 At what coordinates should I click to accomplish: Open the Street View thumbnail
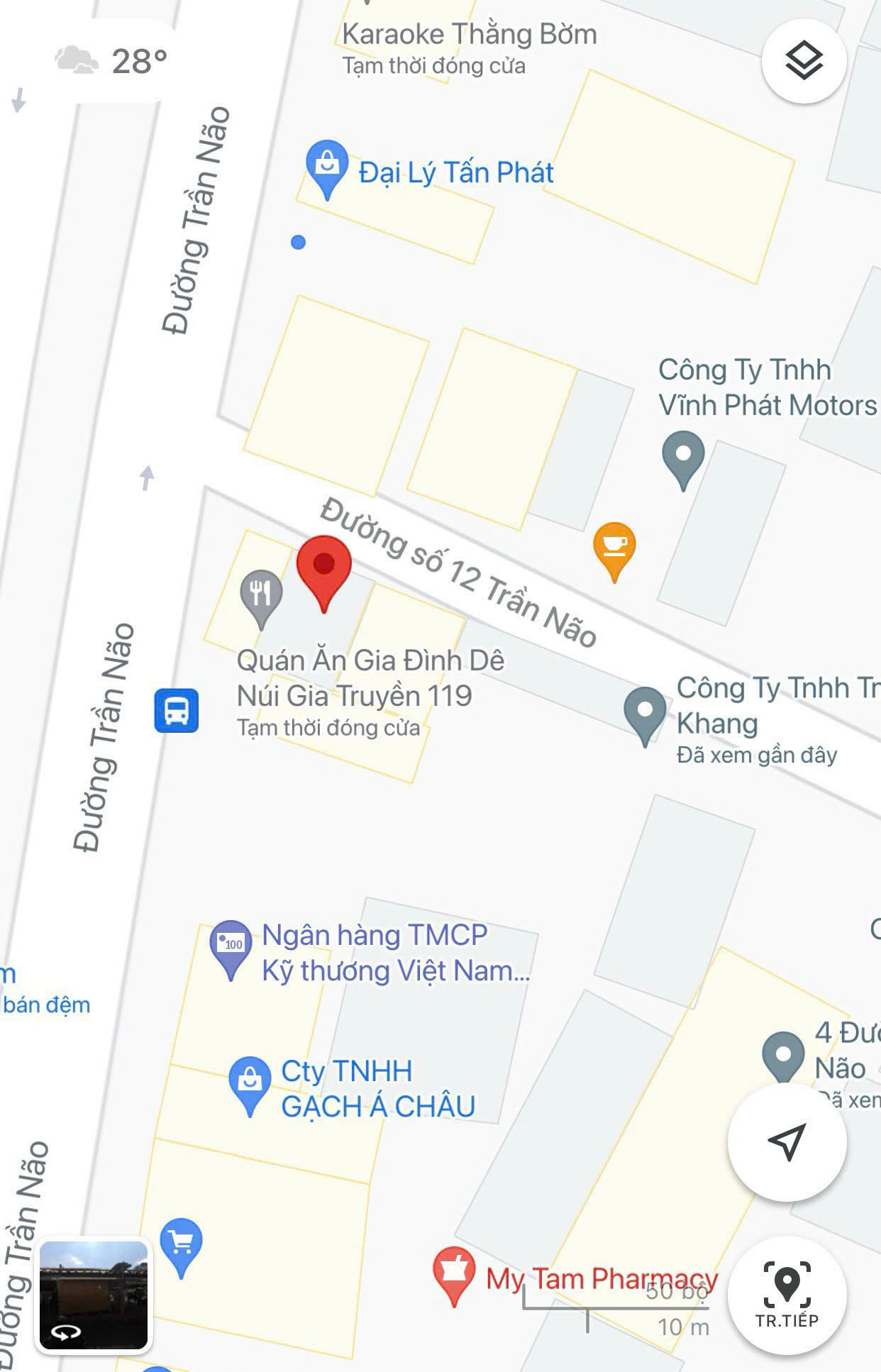click(94, 1295)
